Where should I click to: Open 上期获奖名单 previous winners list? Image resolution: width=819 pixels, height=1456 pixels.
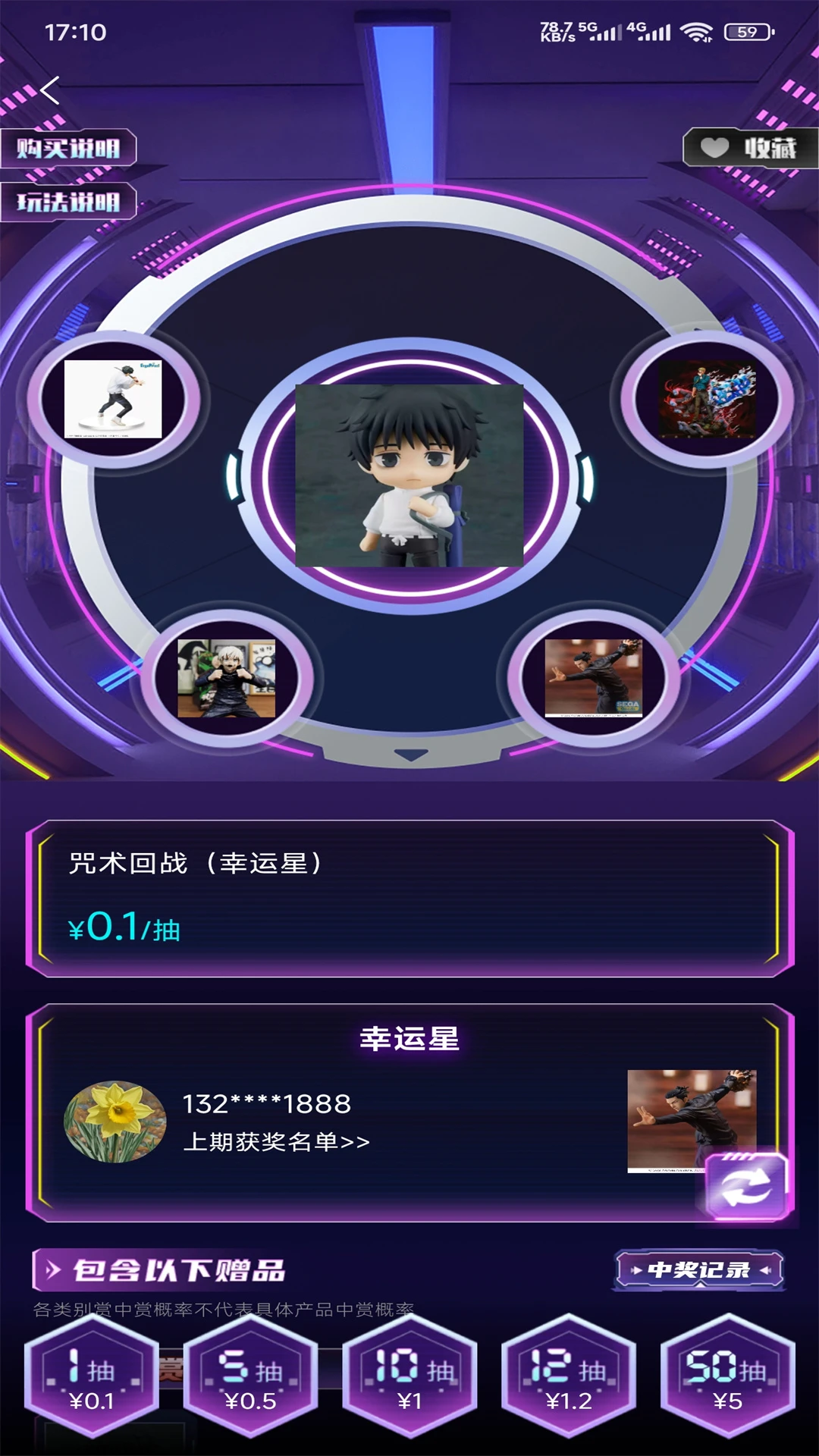click(x=277, y=1141)
